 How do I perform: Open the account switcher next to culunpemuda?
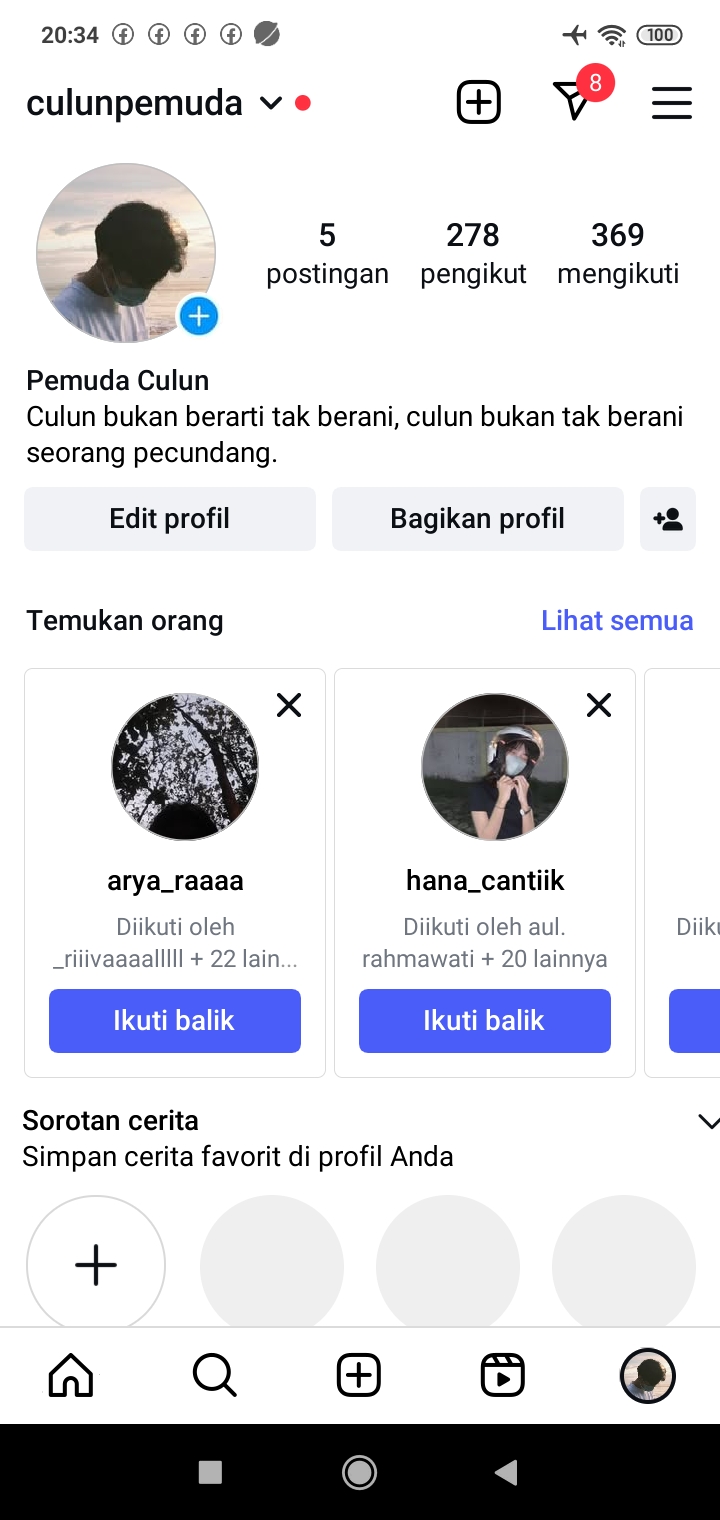(x=270, y=103)
